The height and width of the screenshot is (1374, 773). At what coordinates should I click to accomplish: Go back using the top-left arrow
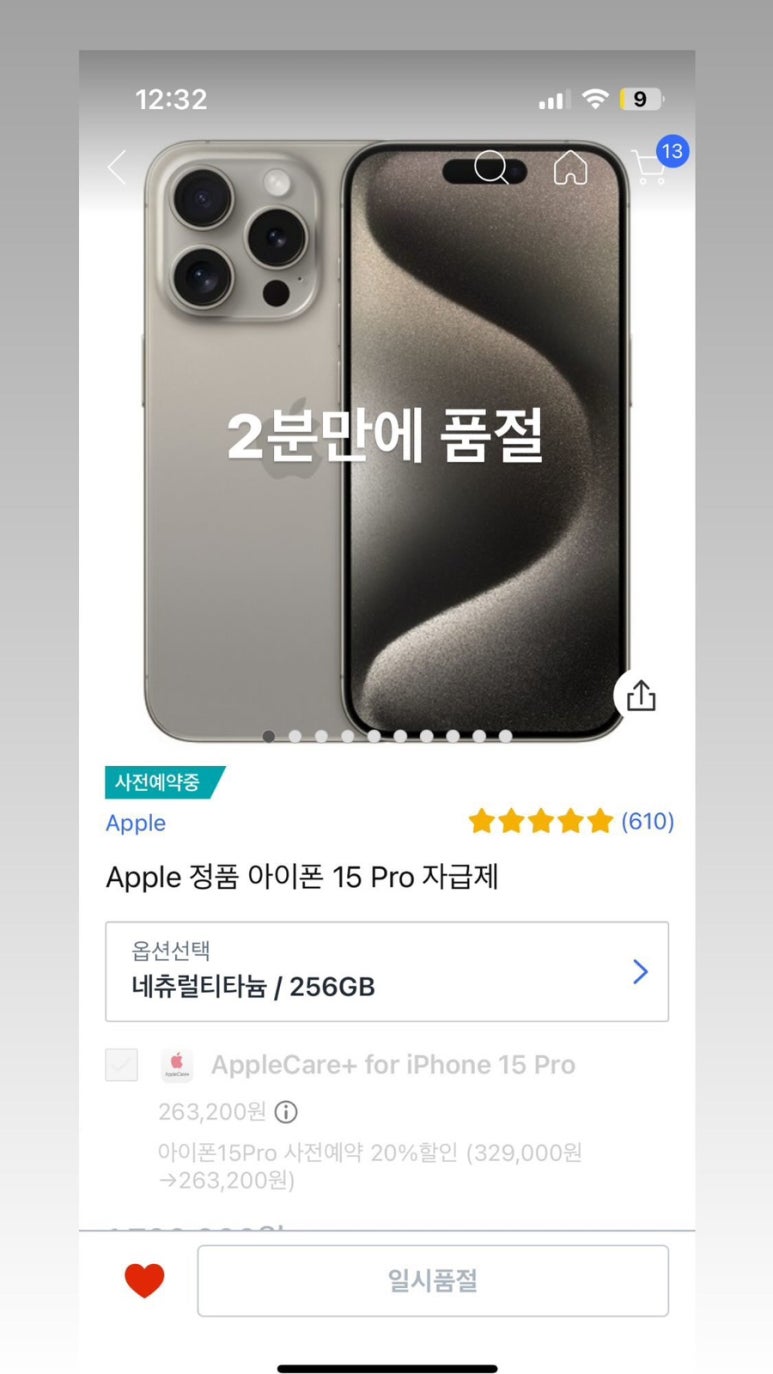pyautogui.click(x=118, y=167)
